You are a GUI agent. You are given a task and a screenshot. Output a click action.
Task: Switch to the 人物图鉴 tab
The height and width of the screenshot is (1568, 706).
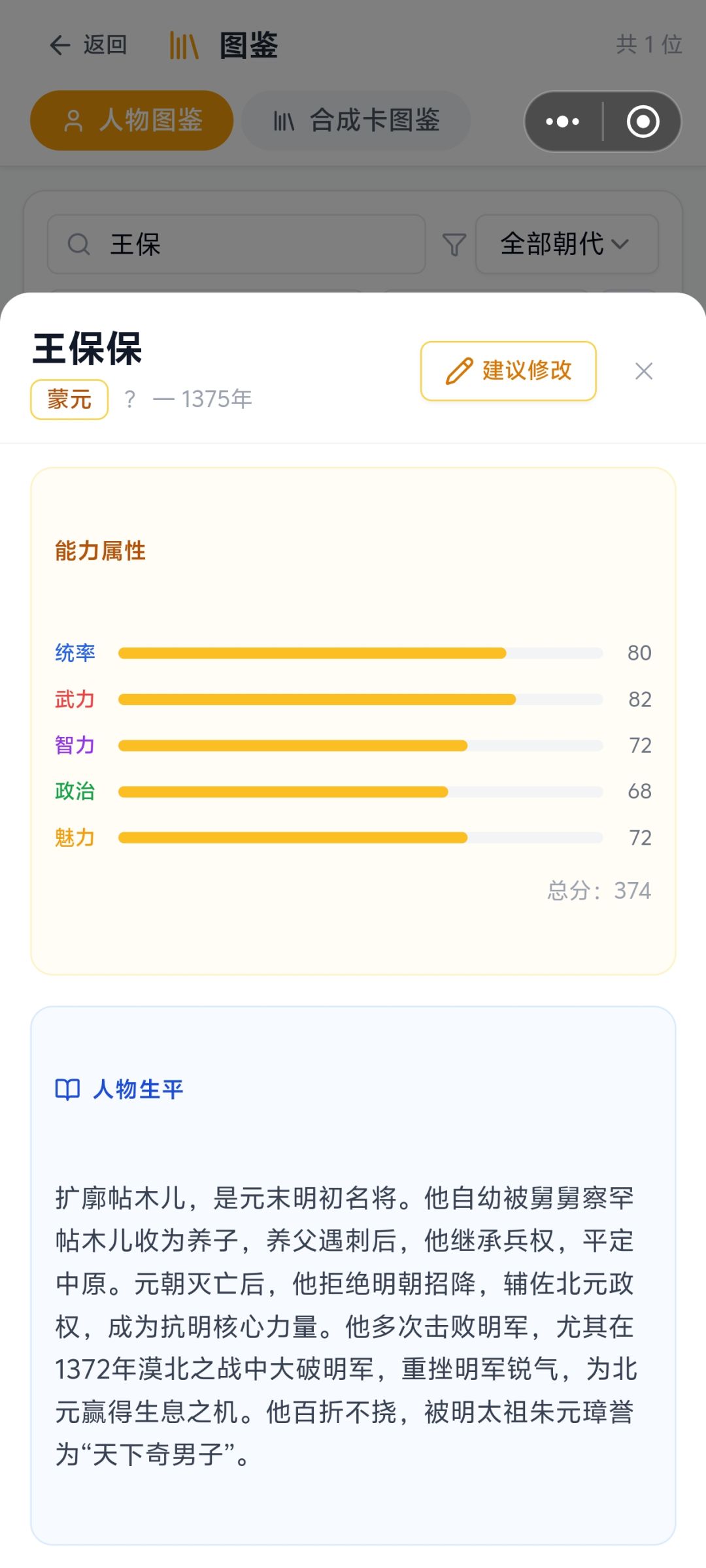[132, 121]
